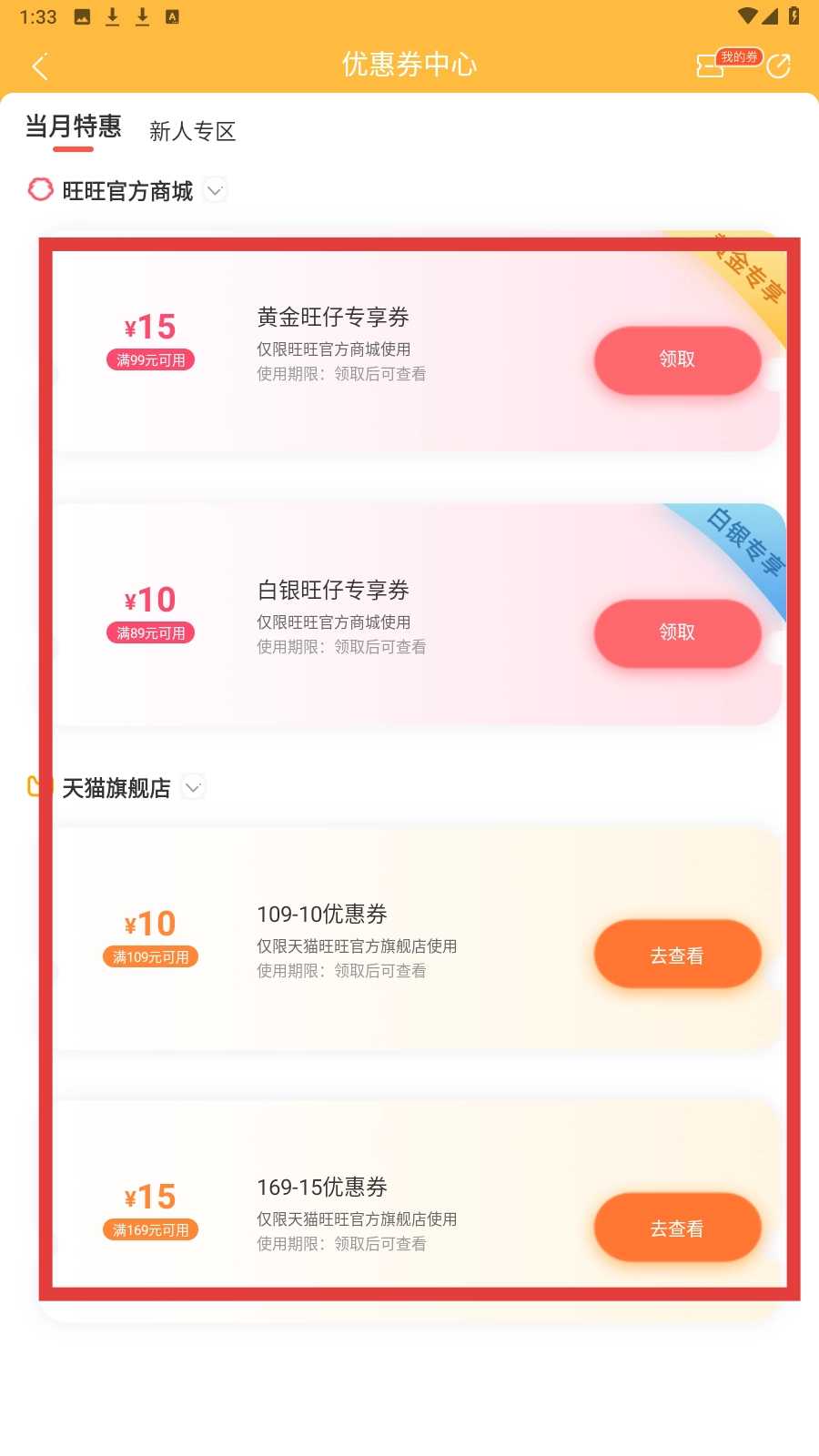819x1456 pixels.
Task: Expand the 旺旺官方商城 dropdown chevron
Action: 215,190
